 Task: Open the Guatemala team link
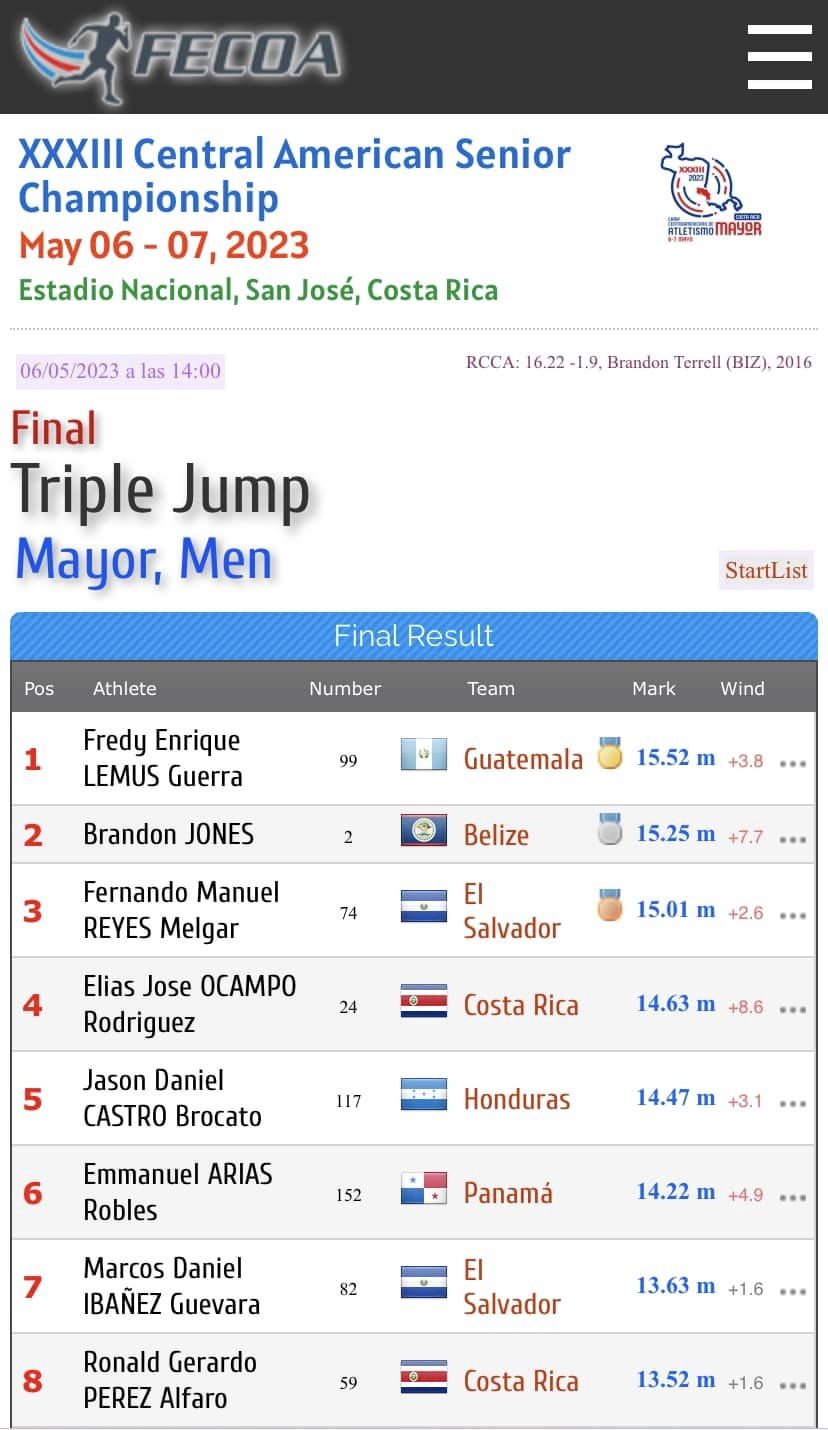coord(522,759)
